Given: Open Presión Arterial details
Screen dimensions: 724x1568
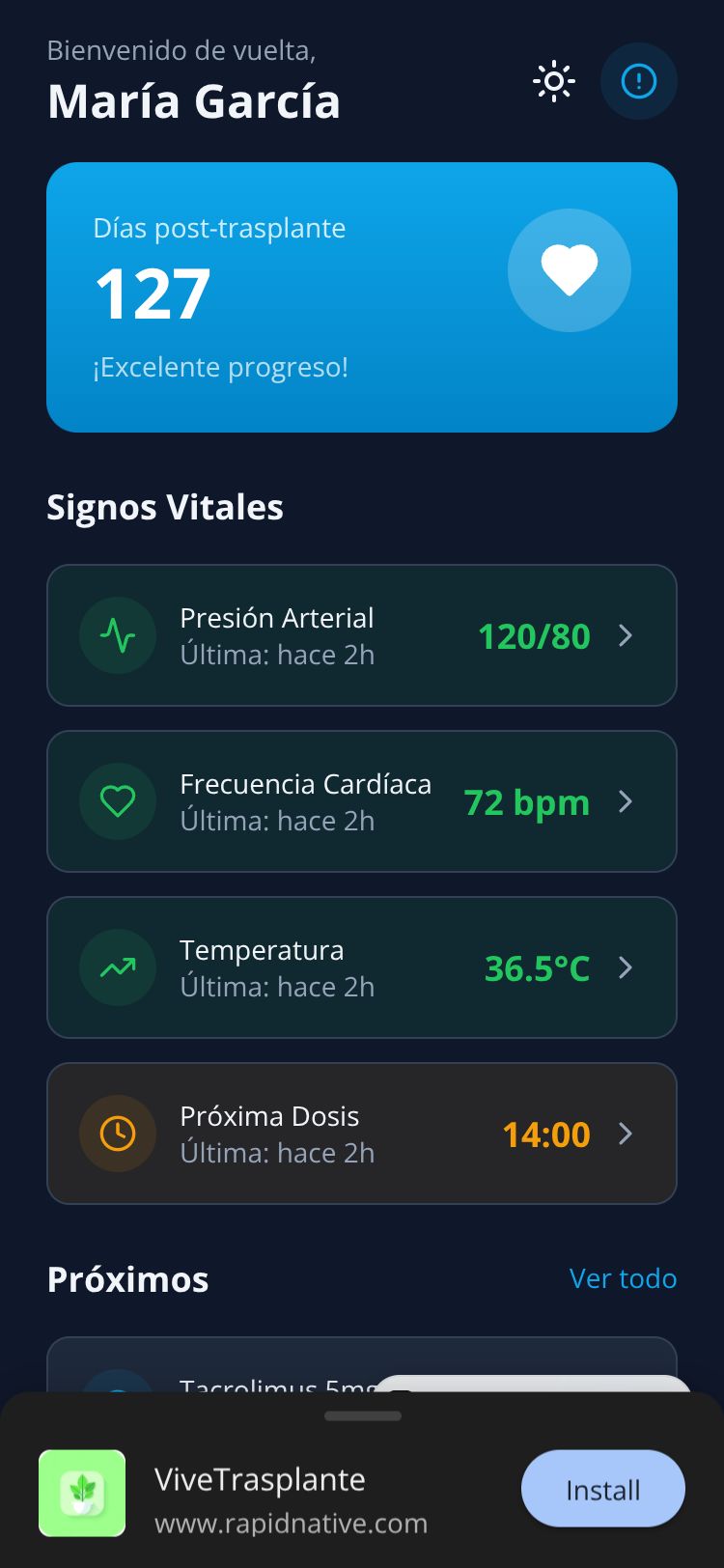Looking at the screenshot, I should [x=362, y=635].
